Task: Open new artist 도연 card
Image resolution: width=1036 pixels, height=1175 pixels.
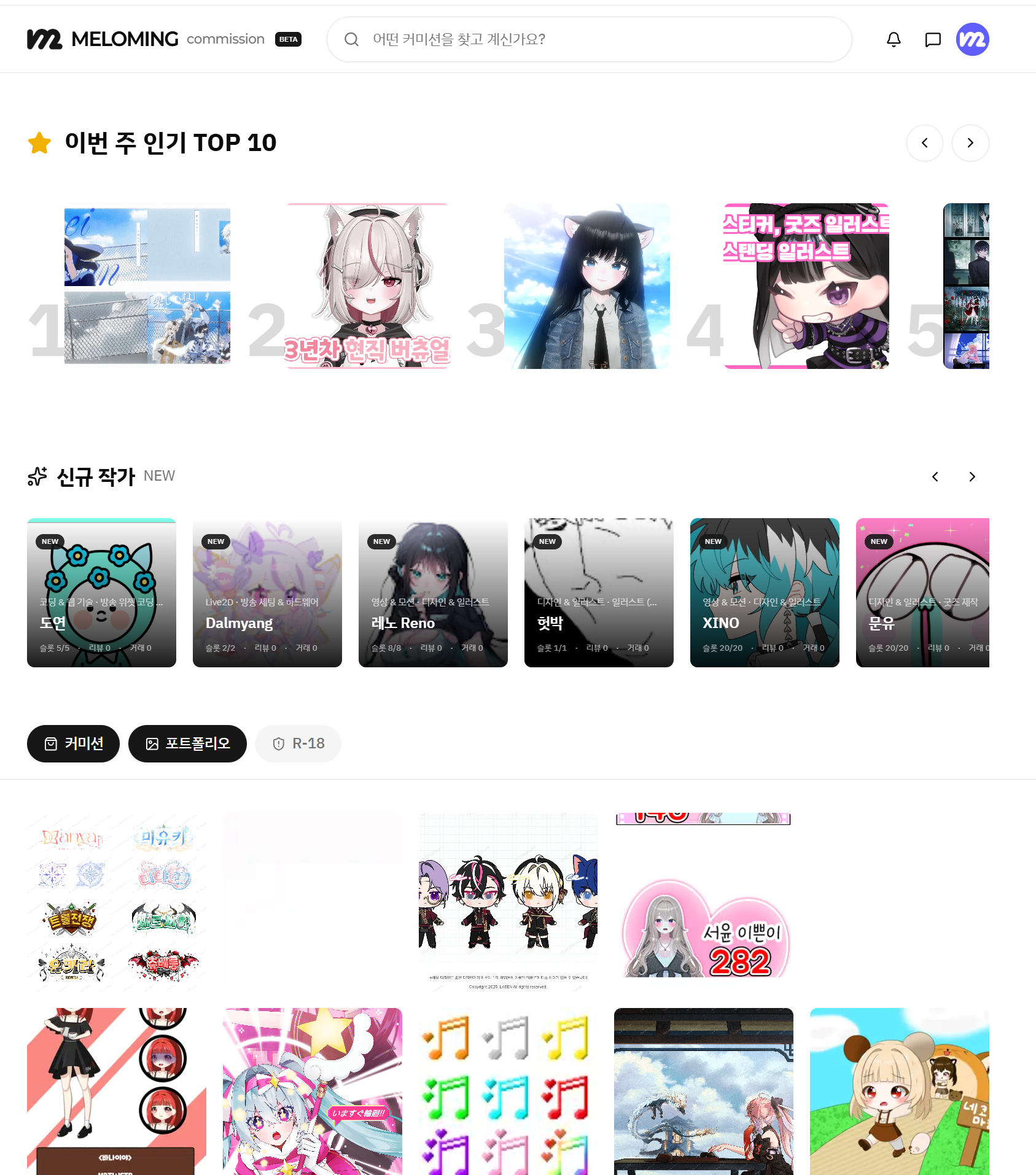Action: 101,592
